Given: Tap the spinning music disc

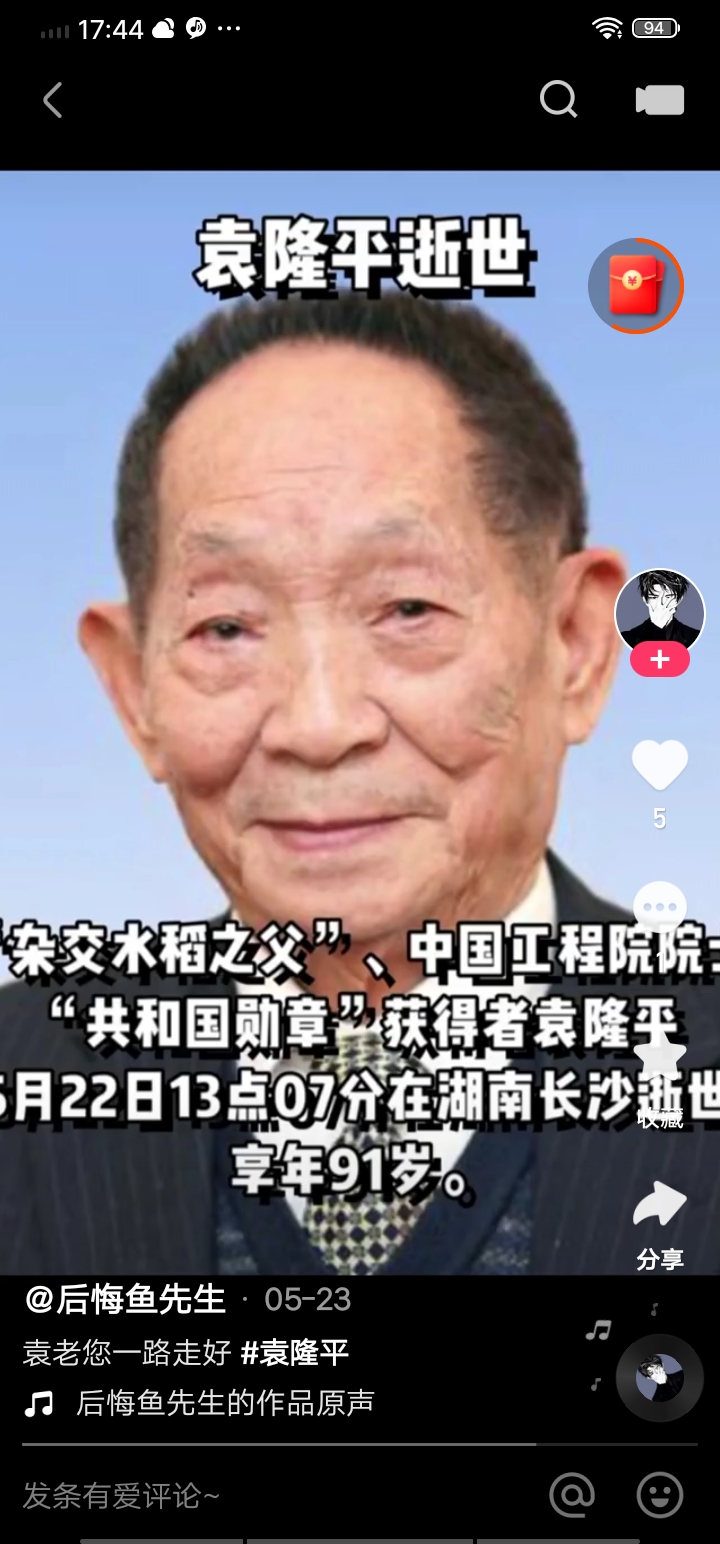Looking at the screenshot, I should point(659,1378).
